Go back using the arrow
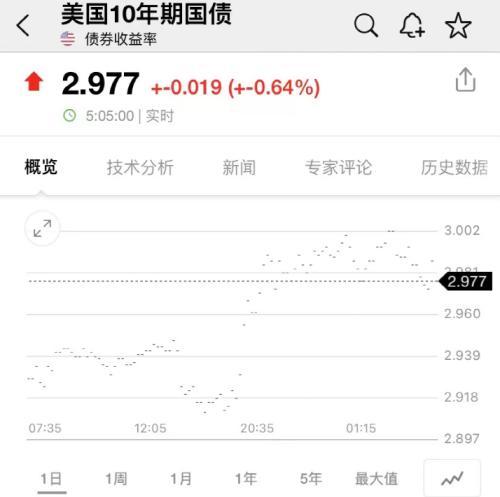500x497 pixels. (x=23, y=25)
